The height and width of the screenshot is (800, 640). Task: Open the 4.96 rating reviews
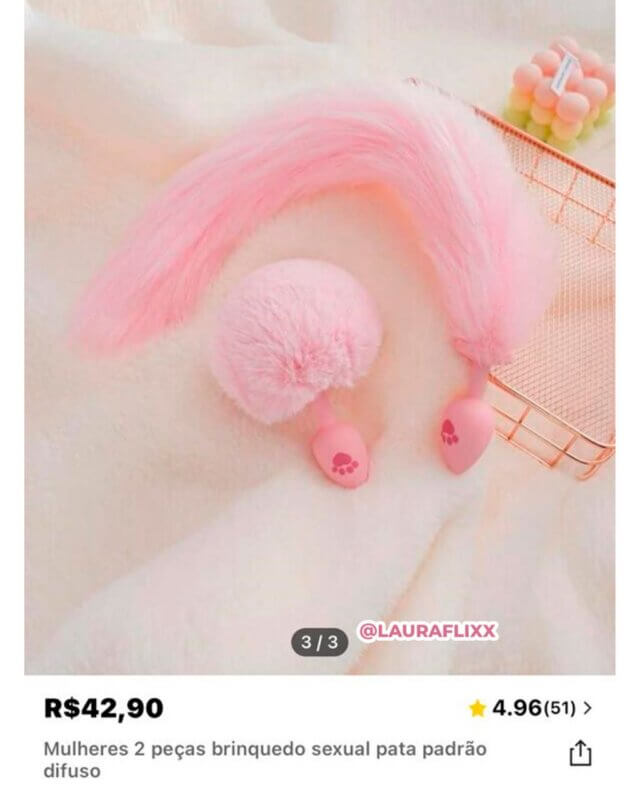coord(531,708)
